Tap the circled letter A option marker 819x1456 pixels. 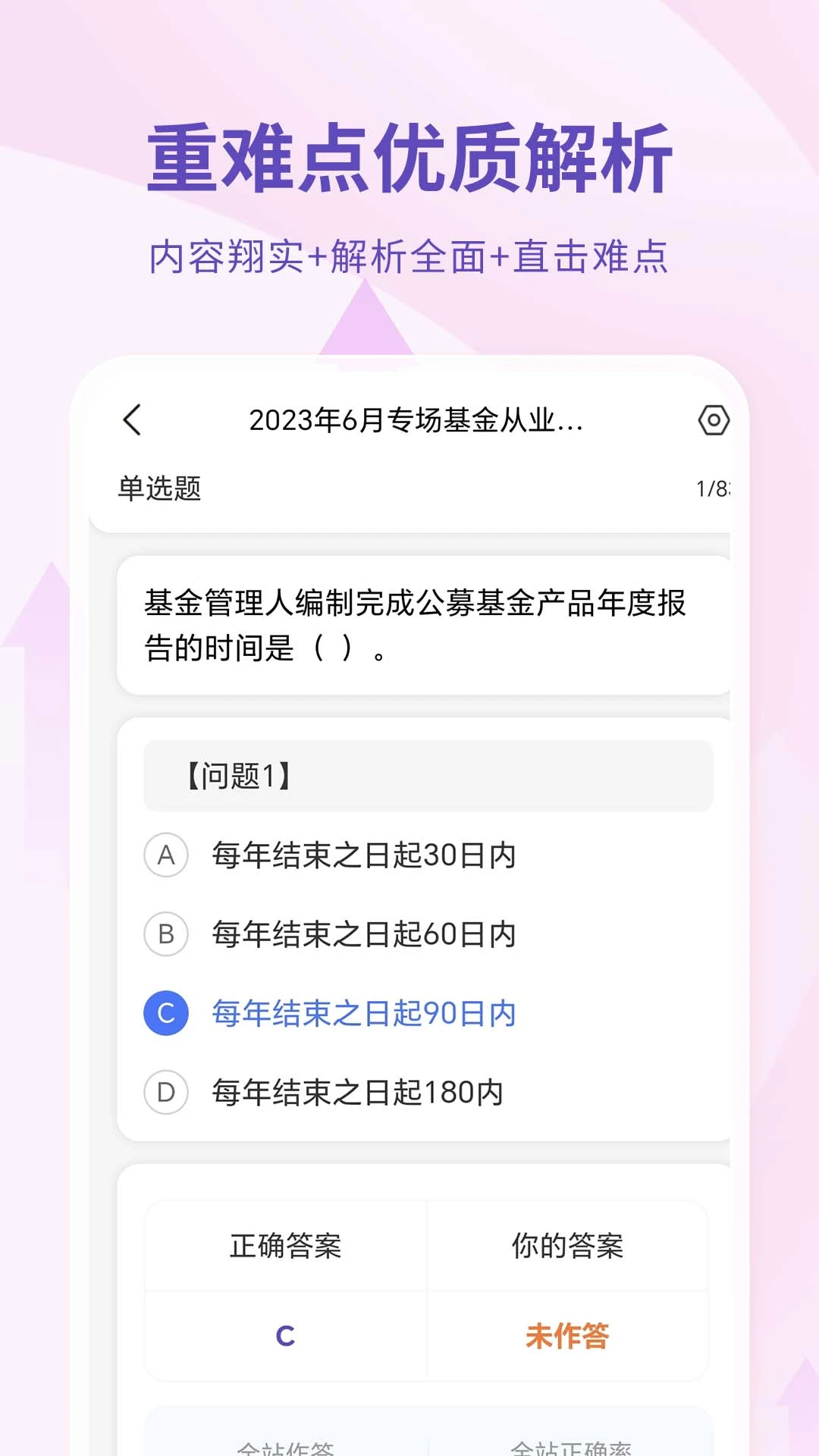166,855
